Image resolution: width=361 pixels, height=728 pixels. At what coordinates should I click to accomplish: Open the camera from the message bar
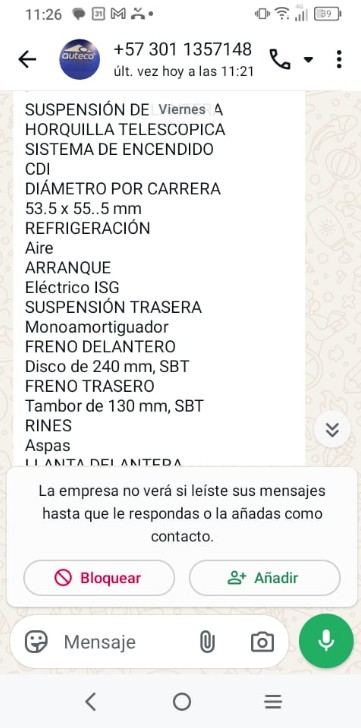coord(262,642)
